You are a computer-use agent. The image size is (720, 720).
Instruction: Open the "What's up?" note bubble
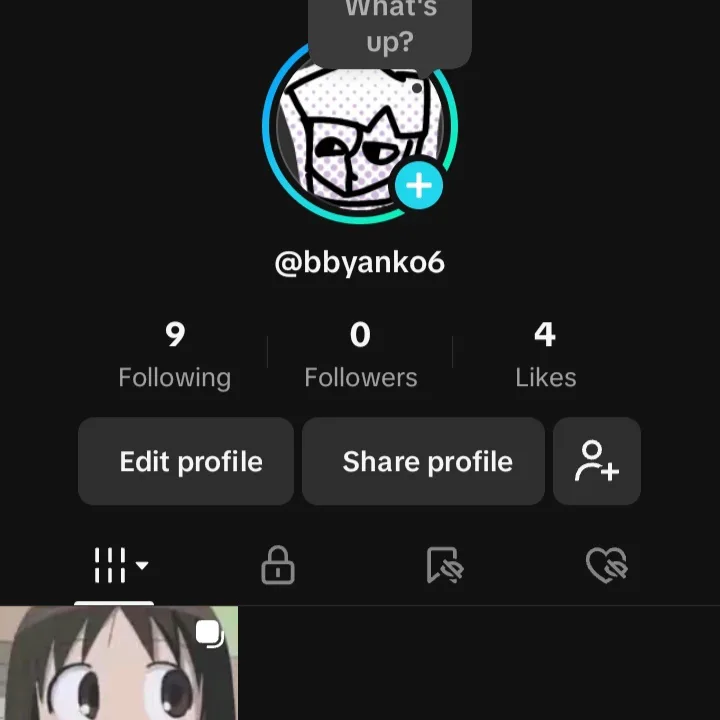pyautogui.click(x=390, y=28)
